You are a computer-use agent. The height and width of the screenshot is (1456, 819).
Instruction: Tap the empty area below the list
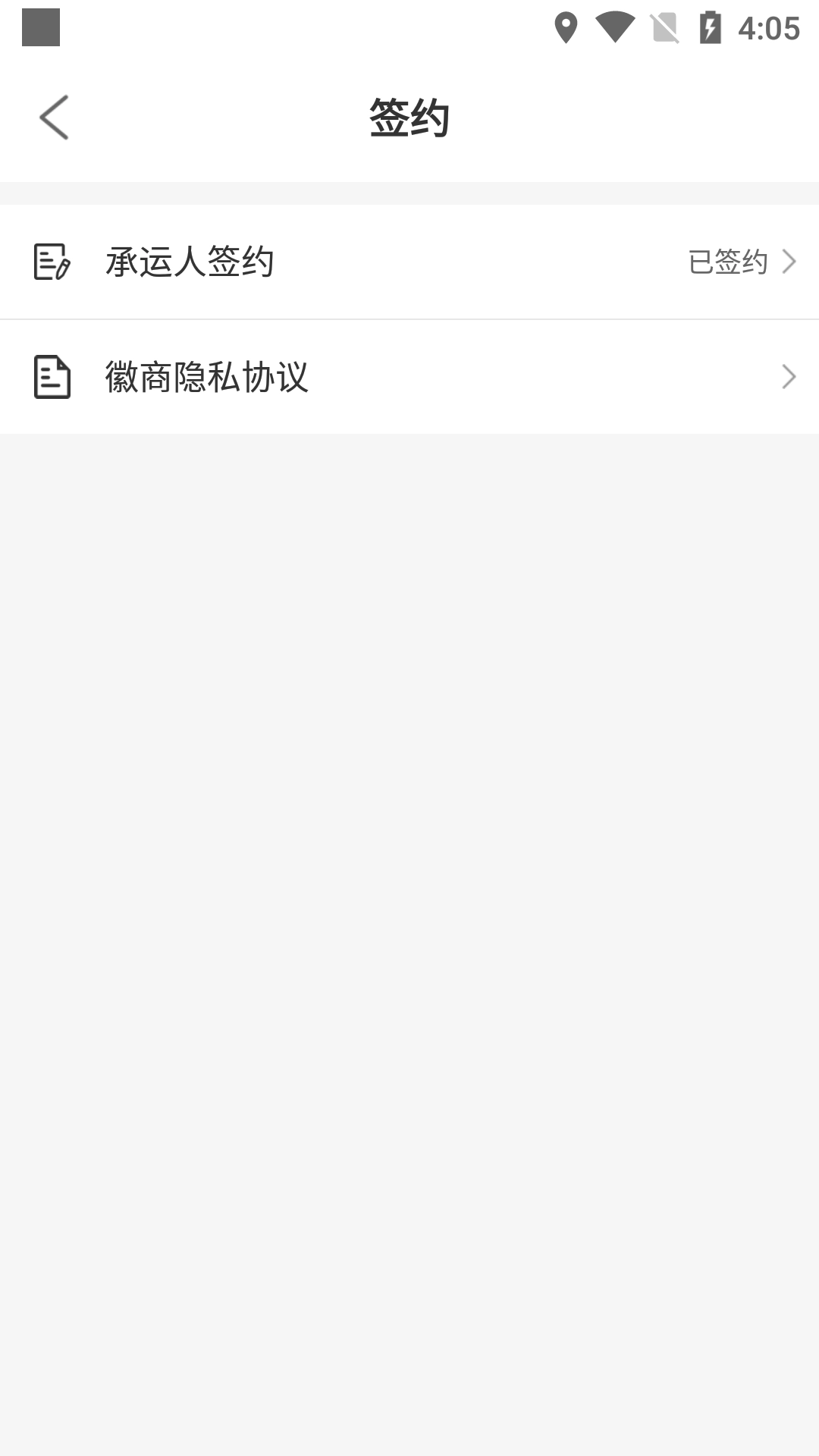click(409, 910)
